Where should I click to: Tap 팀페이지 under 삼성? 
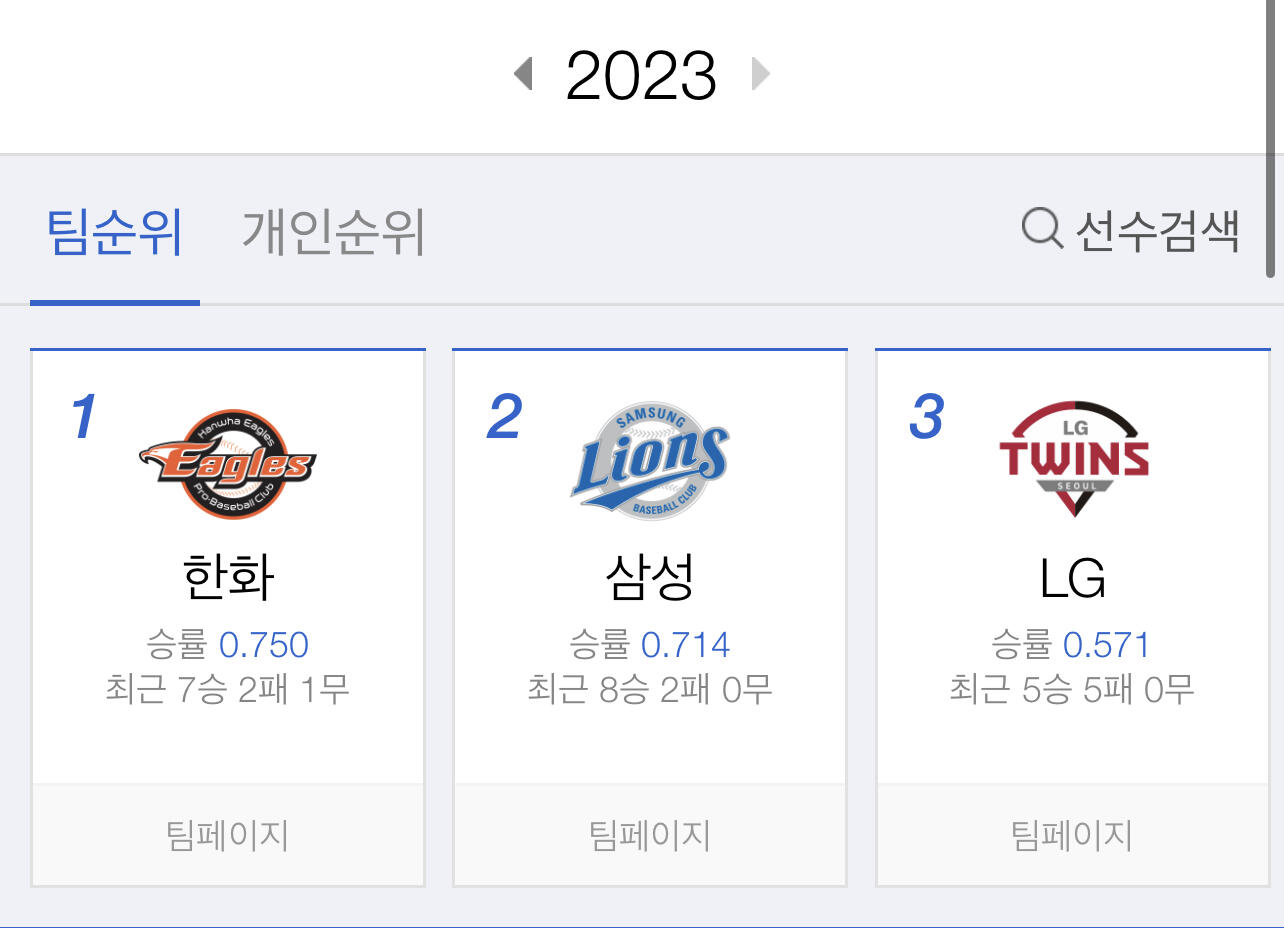pos(650,835)
